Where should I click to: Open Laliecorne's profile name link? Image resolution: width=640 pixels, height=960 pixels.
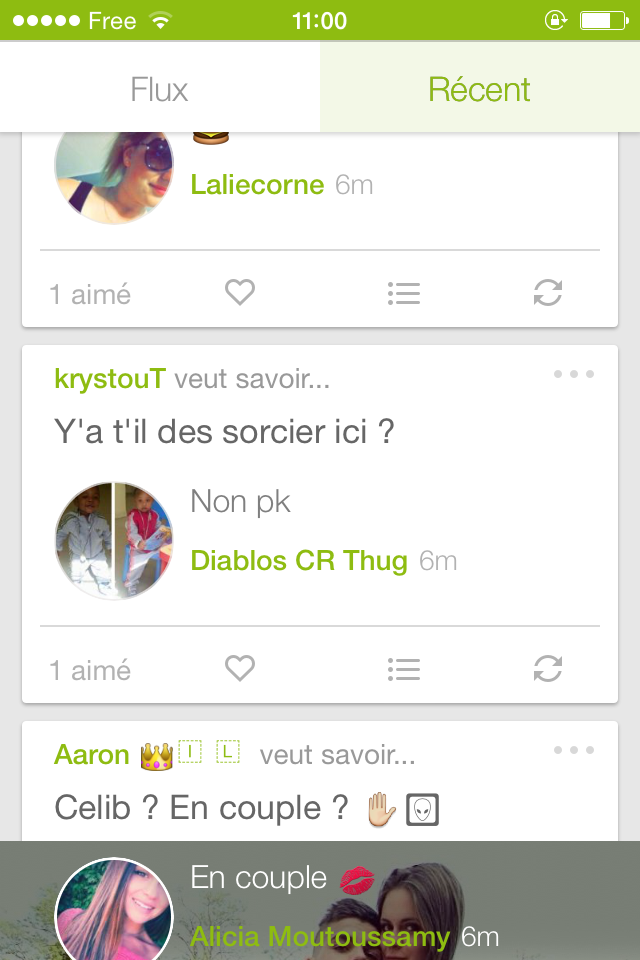click(257, 185)
